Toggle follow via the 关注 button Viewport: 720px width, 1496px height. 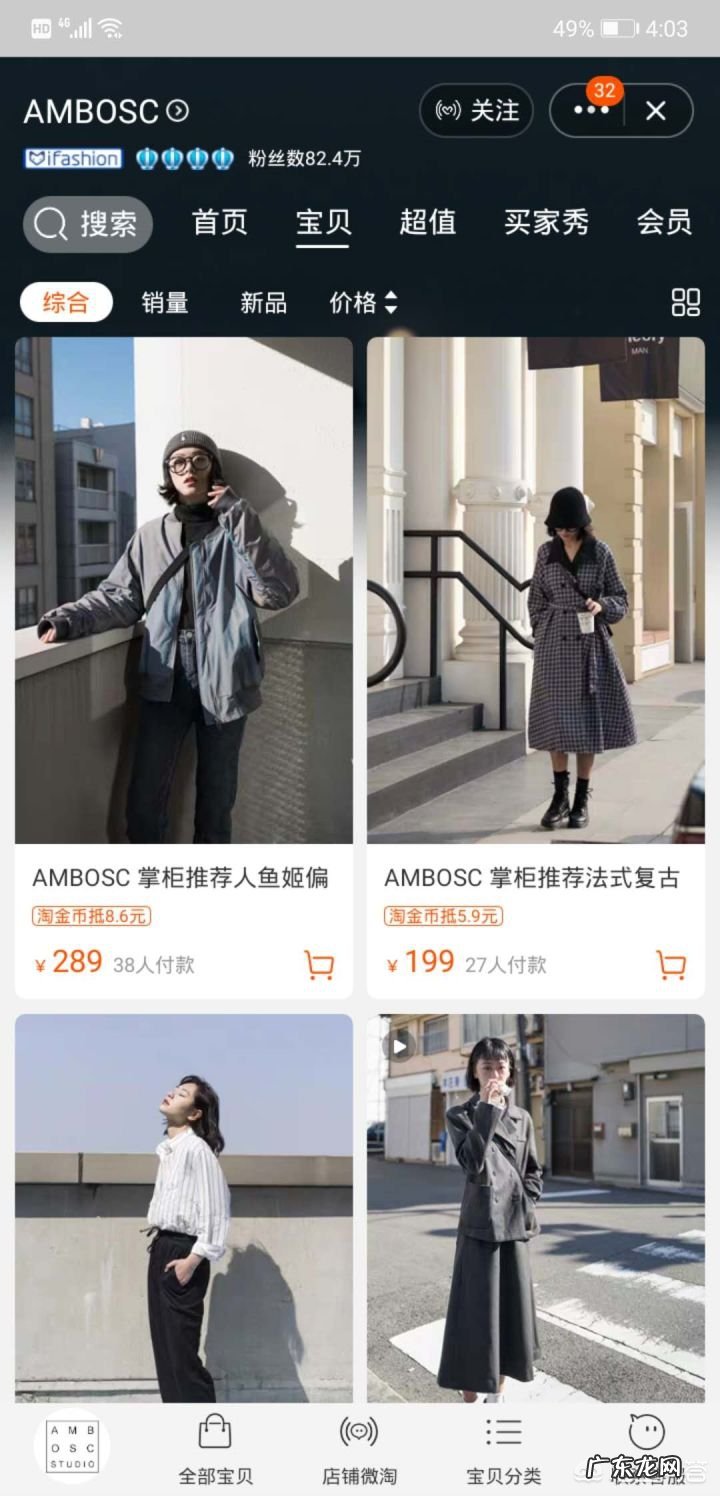click(x=476, y=111)
